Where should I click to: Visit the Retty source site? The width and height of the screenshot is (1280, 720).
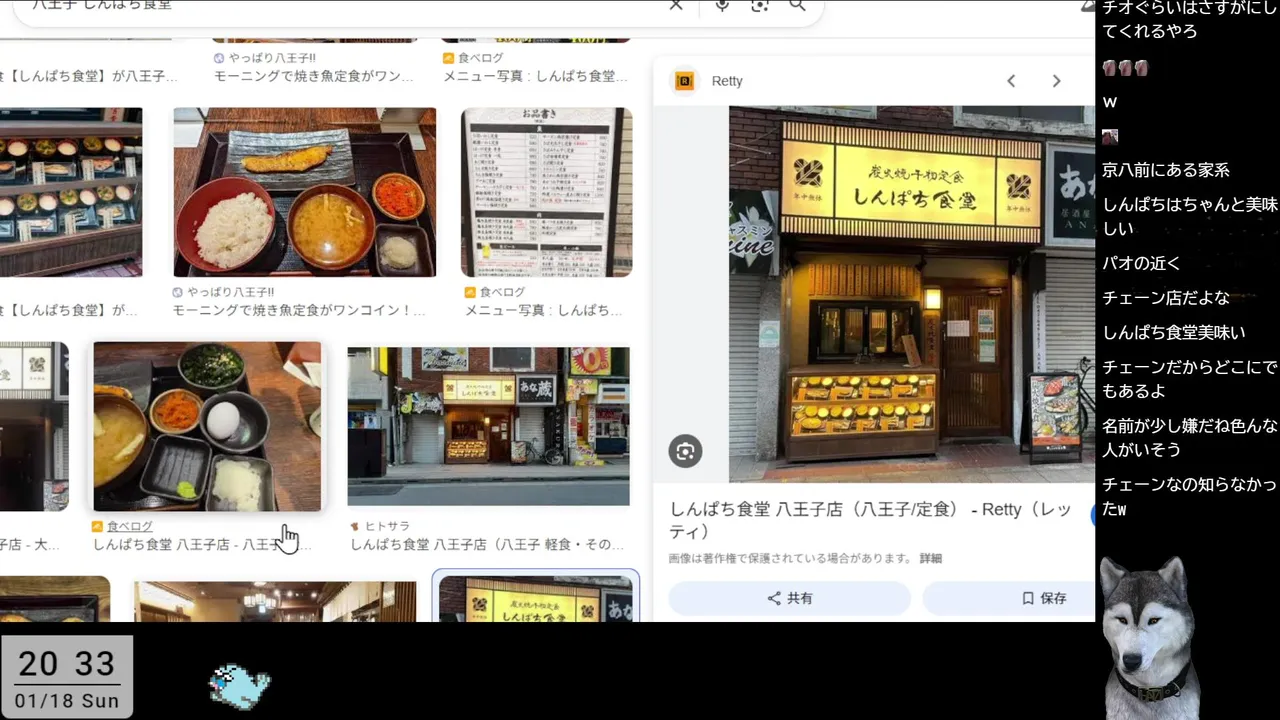click(726, 81)
